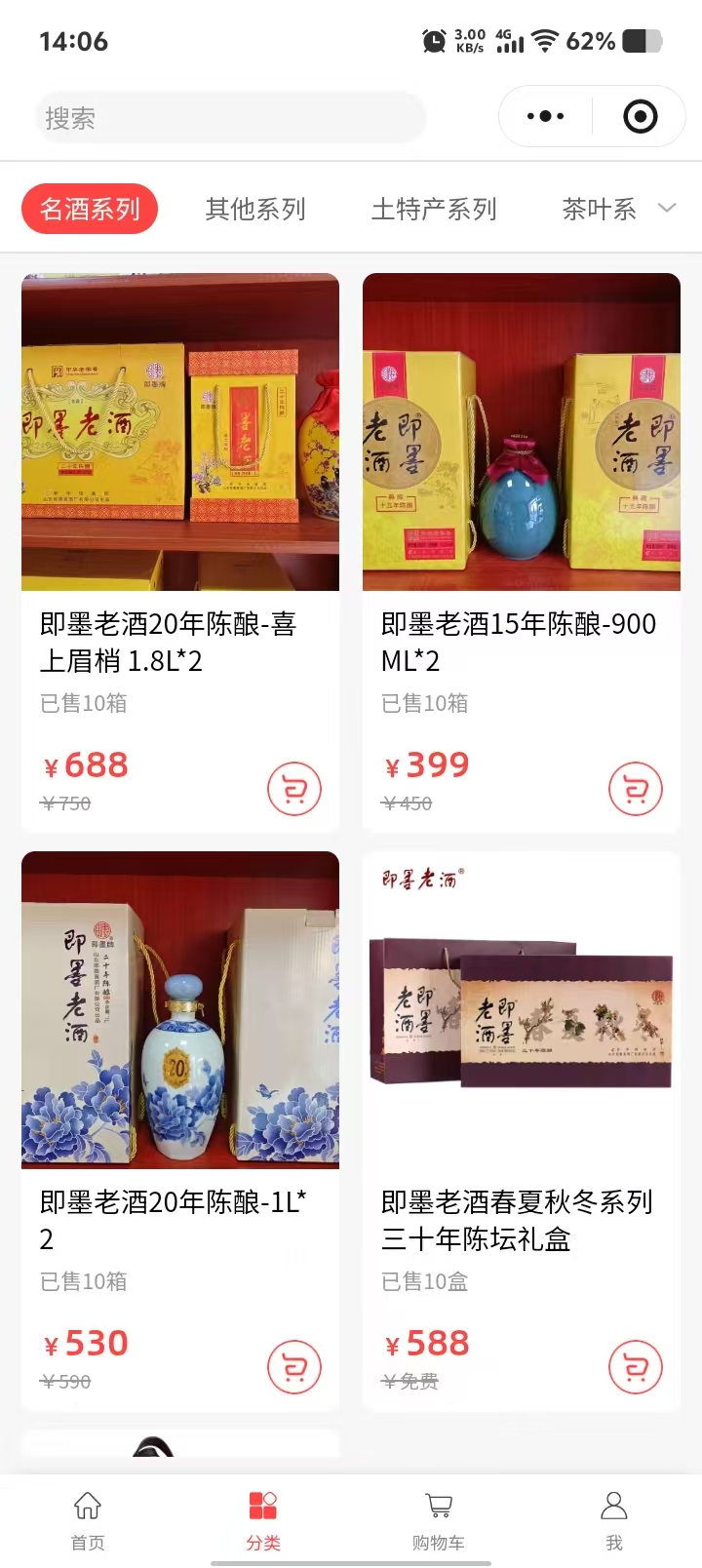
Task: Add the ¥399 15年陈酿 item to cart
Action: (x=636, y=789)
